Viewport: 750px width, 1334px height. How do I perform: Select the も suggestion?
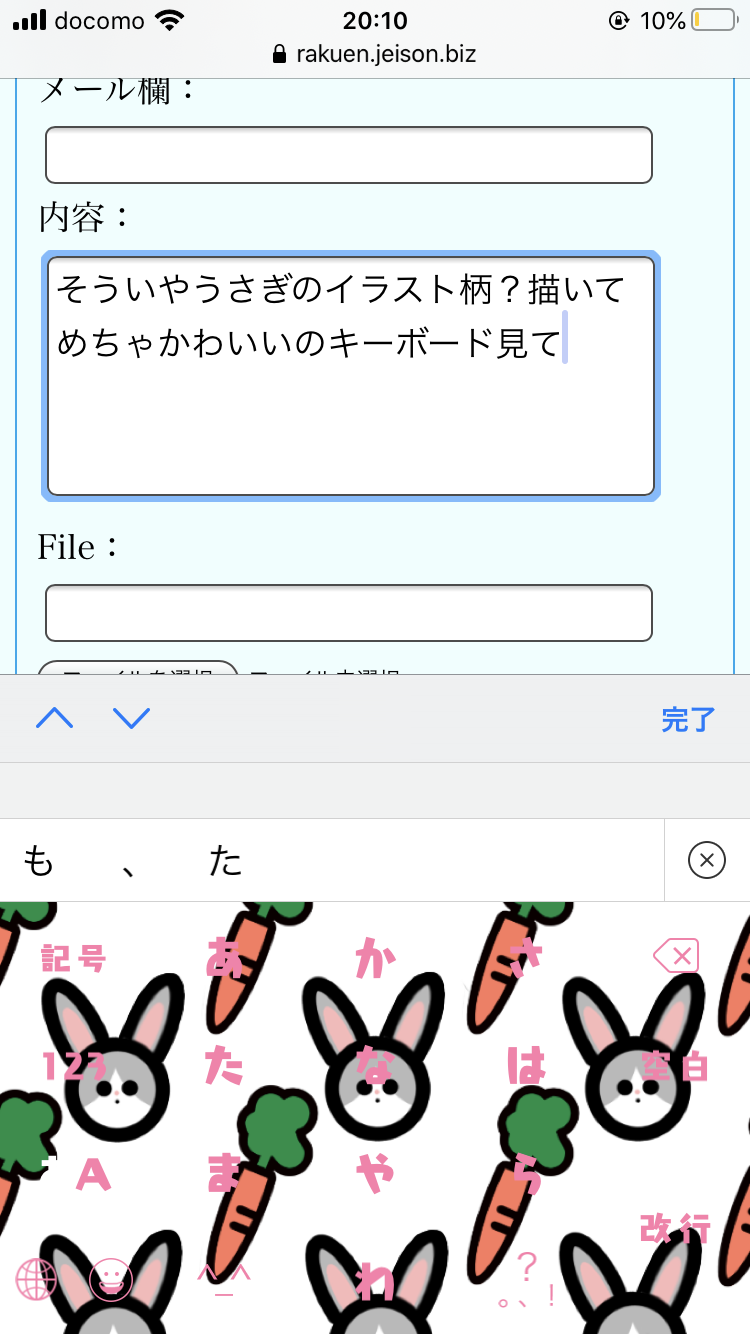coord(38,860)
